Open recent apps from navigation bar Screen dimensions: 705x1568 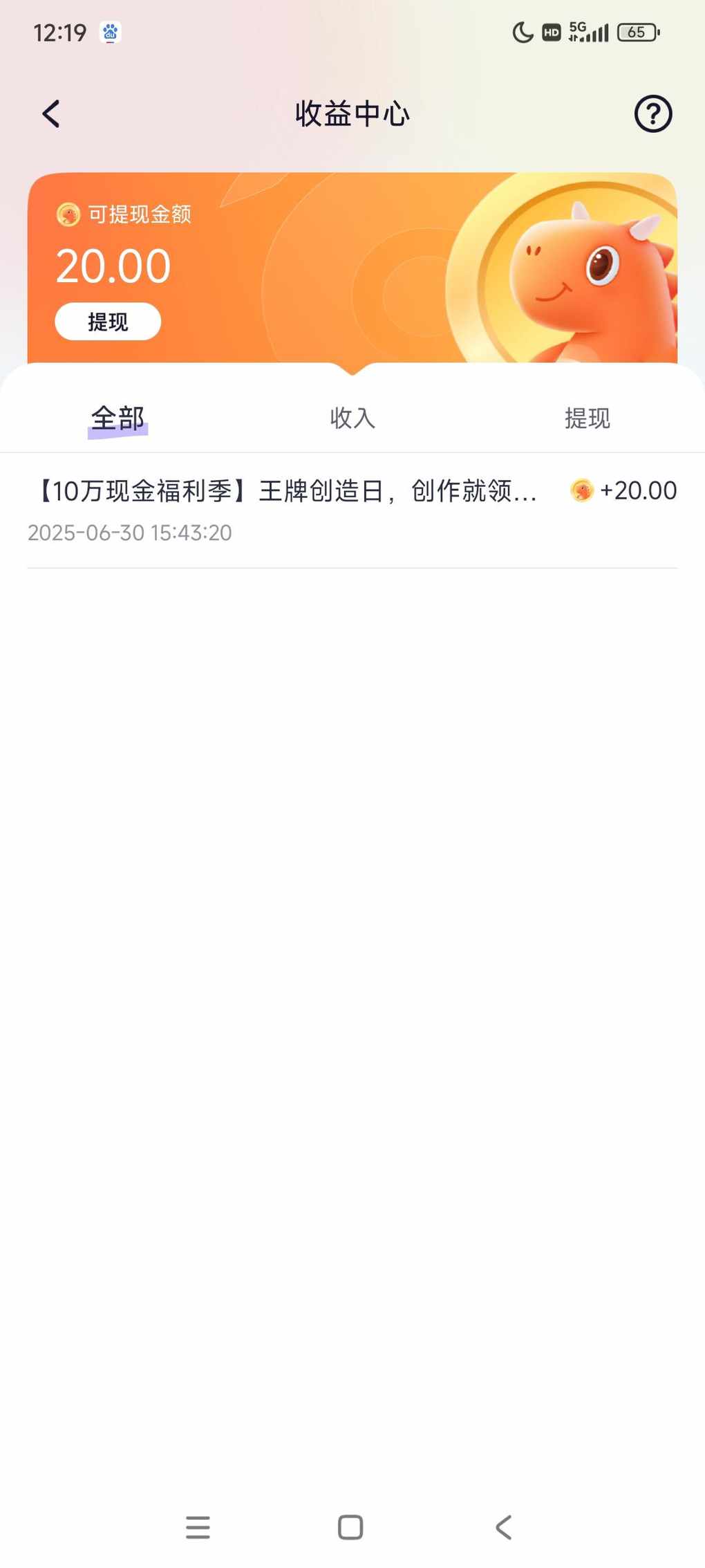pos(198,1527)
